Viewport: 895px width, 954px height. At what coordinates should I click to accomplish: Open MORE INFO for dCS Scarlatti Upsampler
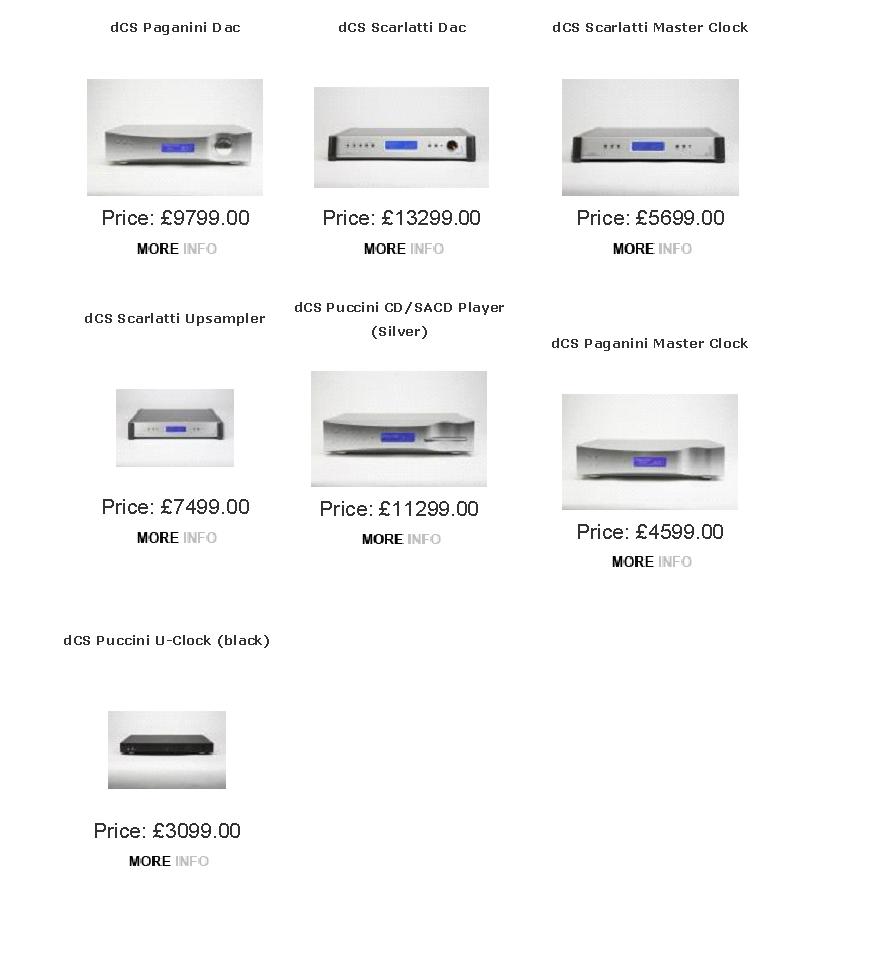pos(176,538)
